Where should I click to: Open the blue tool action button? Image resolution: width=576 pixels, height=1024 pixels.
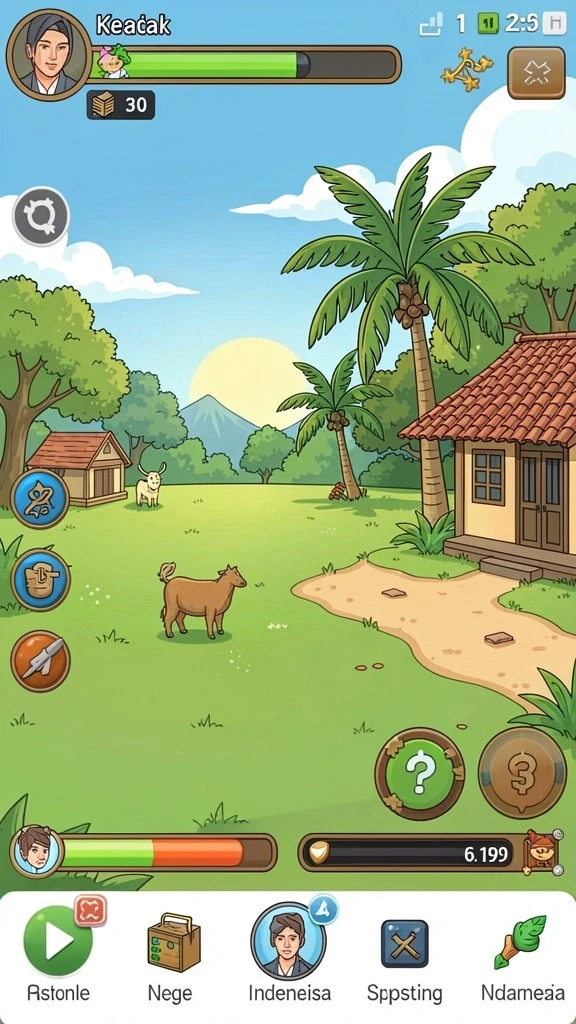coord(40,580)
